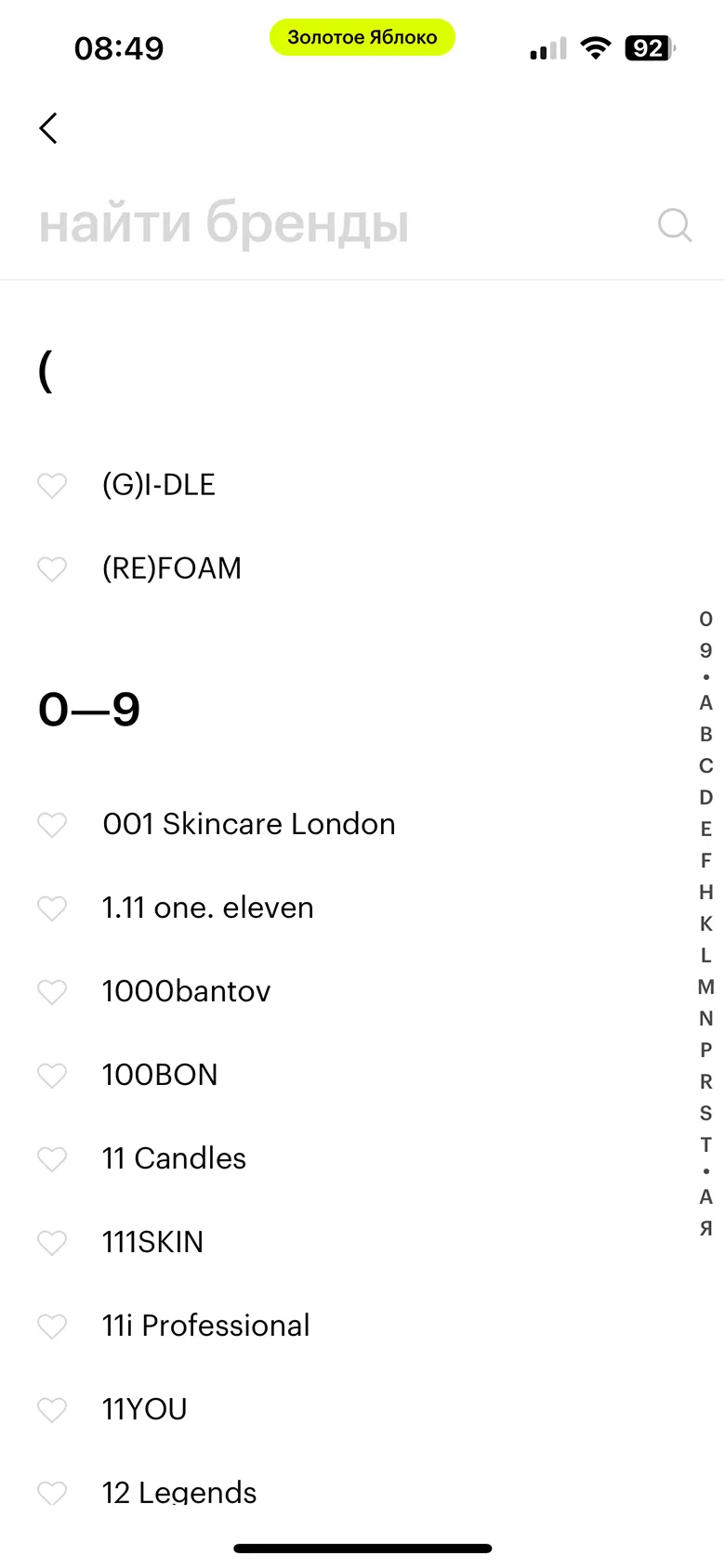Like the 11 Candles brand heart

point(52,1158)
